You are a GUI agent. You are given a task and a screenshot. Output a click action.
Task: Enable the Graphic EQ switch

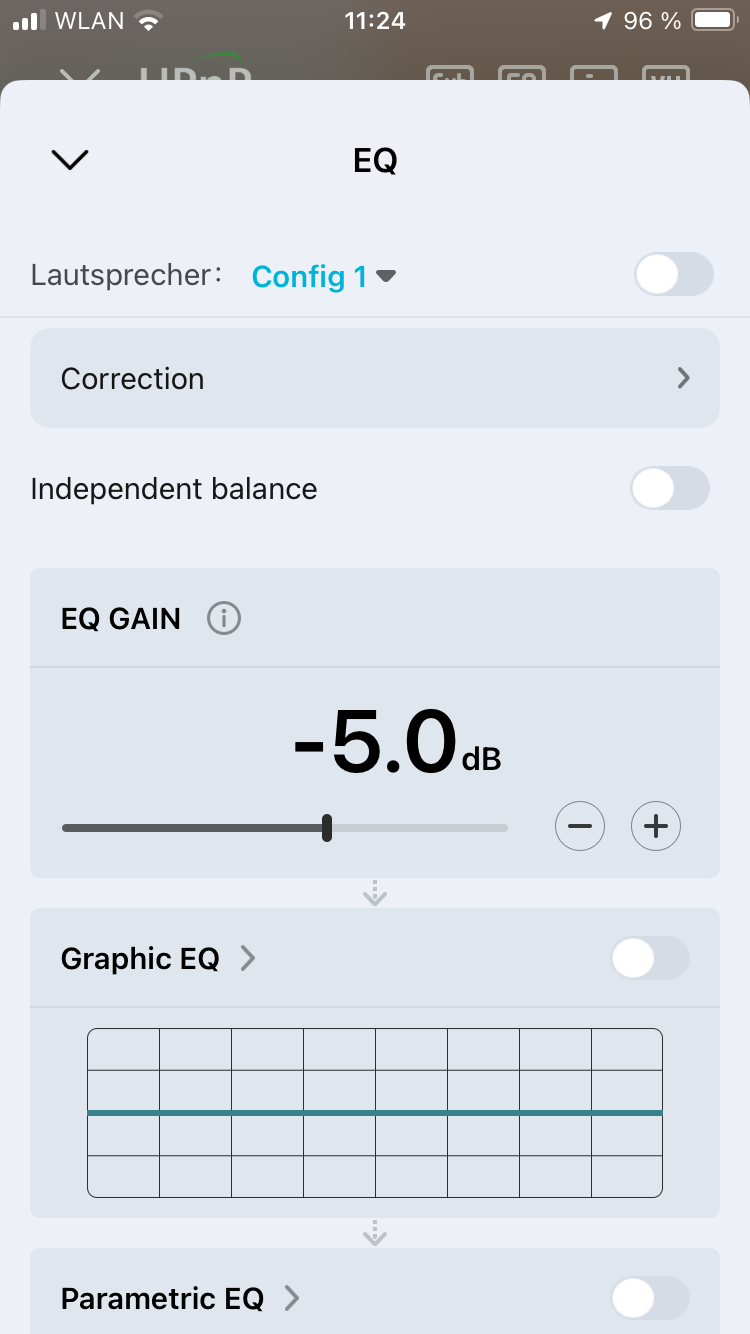click(650, 959)
